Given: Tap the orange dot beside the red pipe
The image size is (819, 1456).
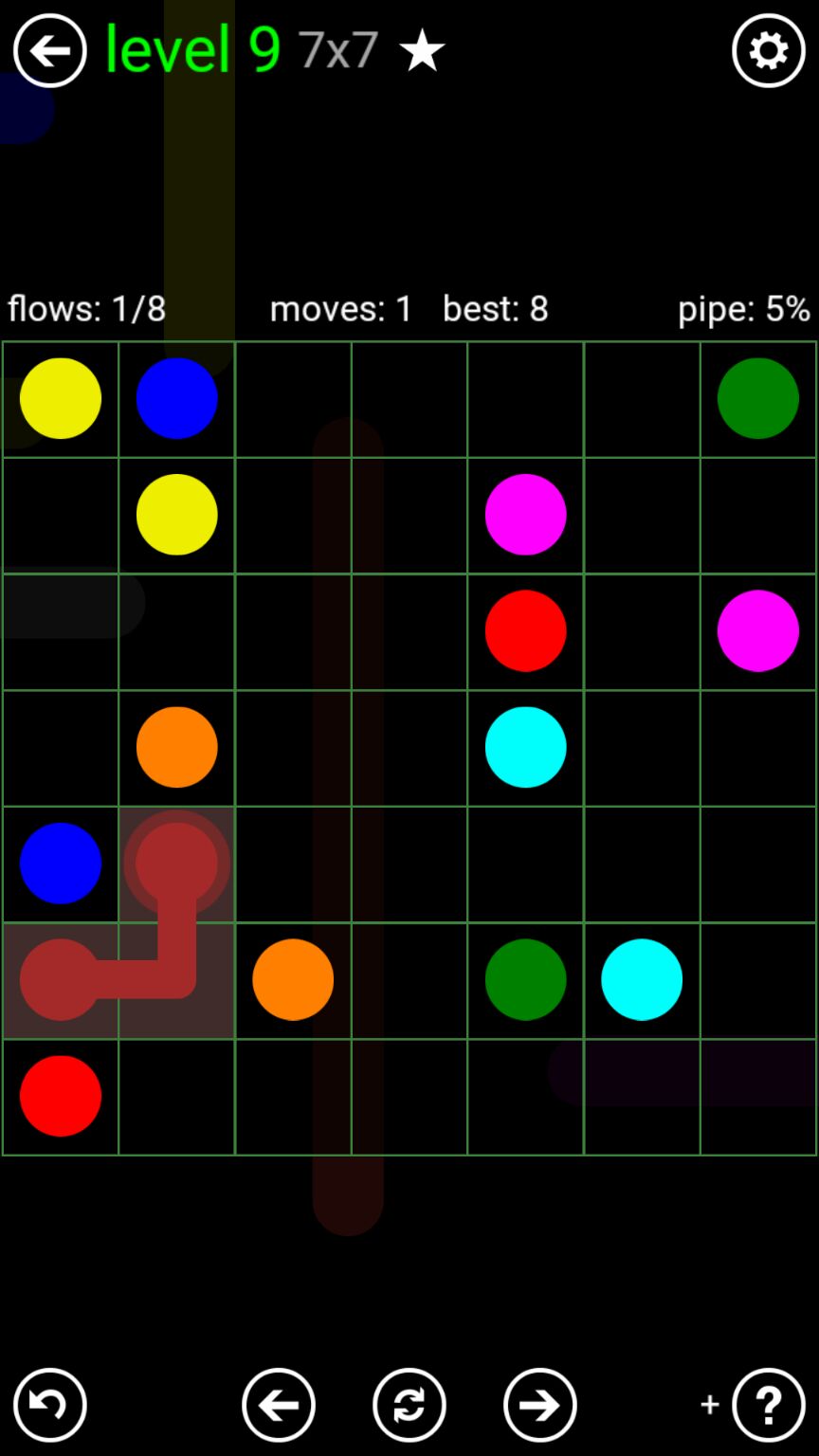Looking at the screenshot, I should [293, 979].
